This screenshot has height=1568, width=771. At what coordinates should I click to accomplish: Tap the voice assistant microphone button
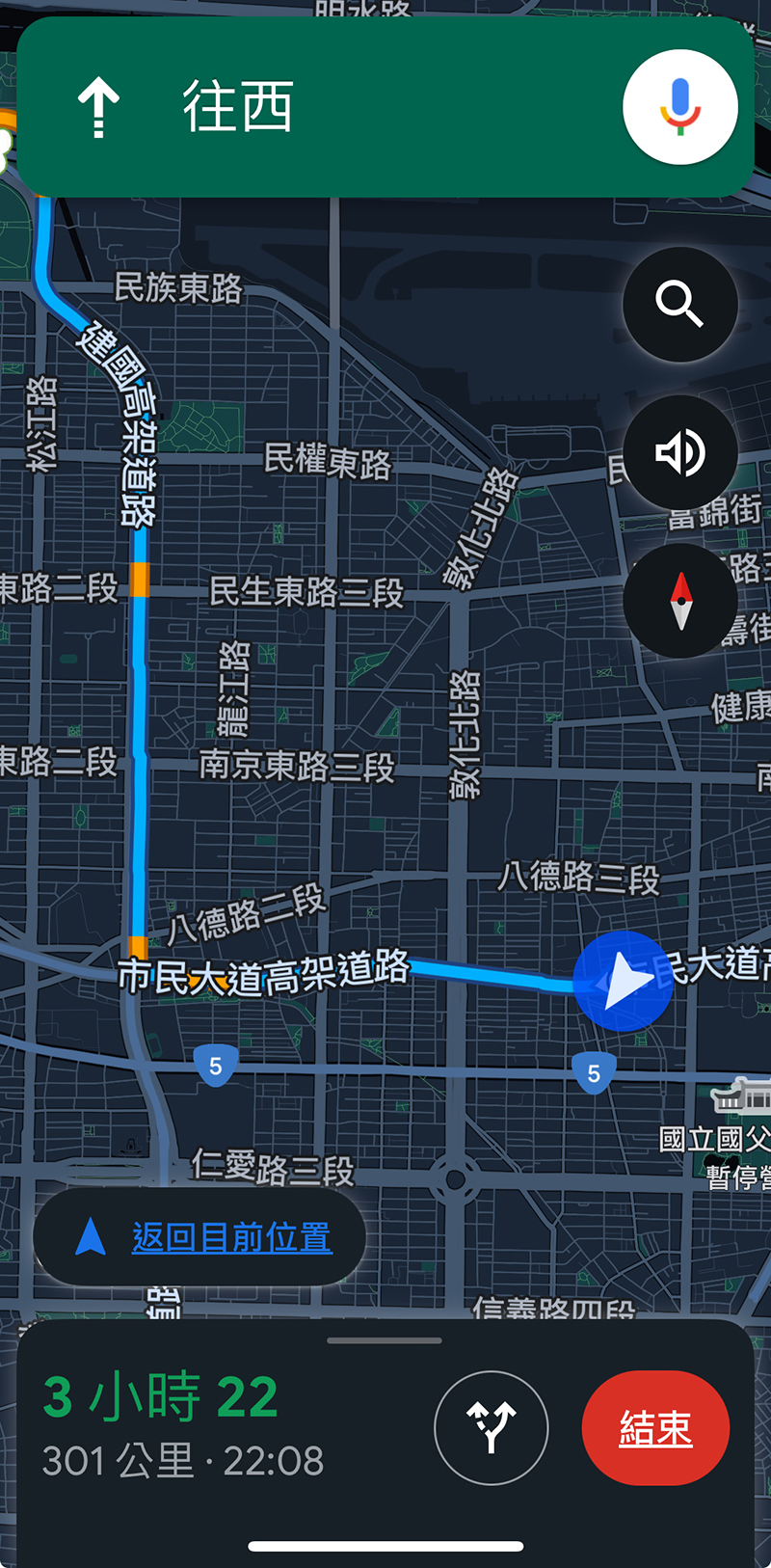click(680, 107)
